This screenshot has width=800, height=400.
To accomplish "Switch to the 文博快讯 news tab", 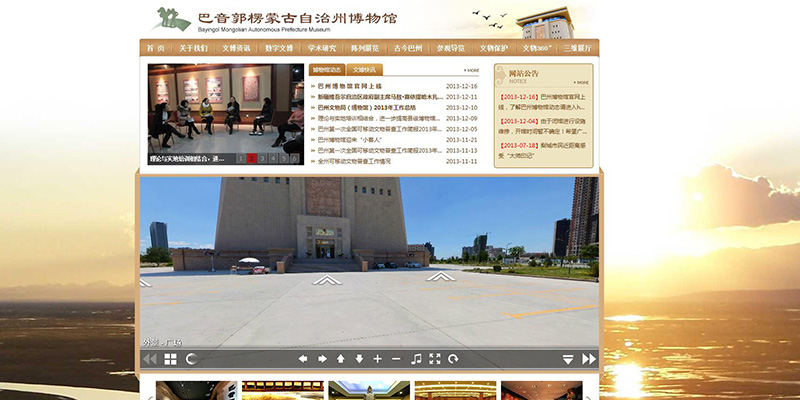I will point(365,70).
